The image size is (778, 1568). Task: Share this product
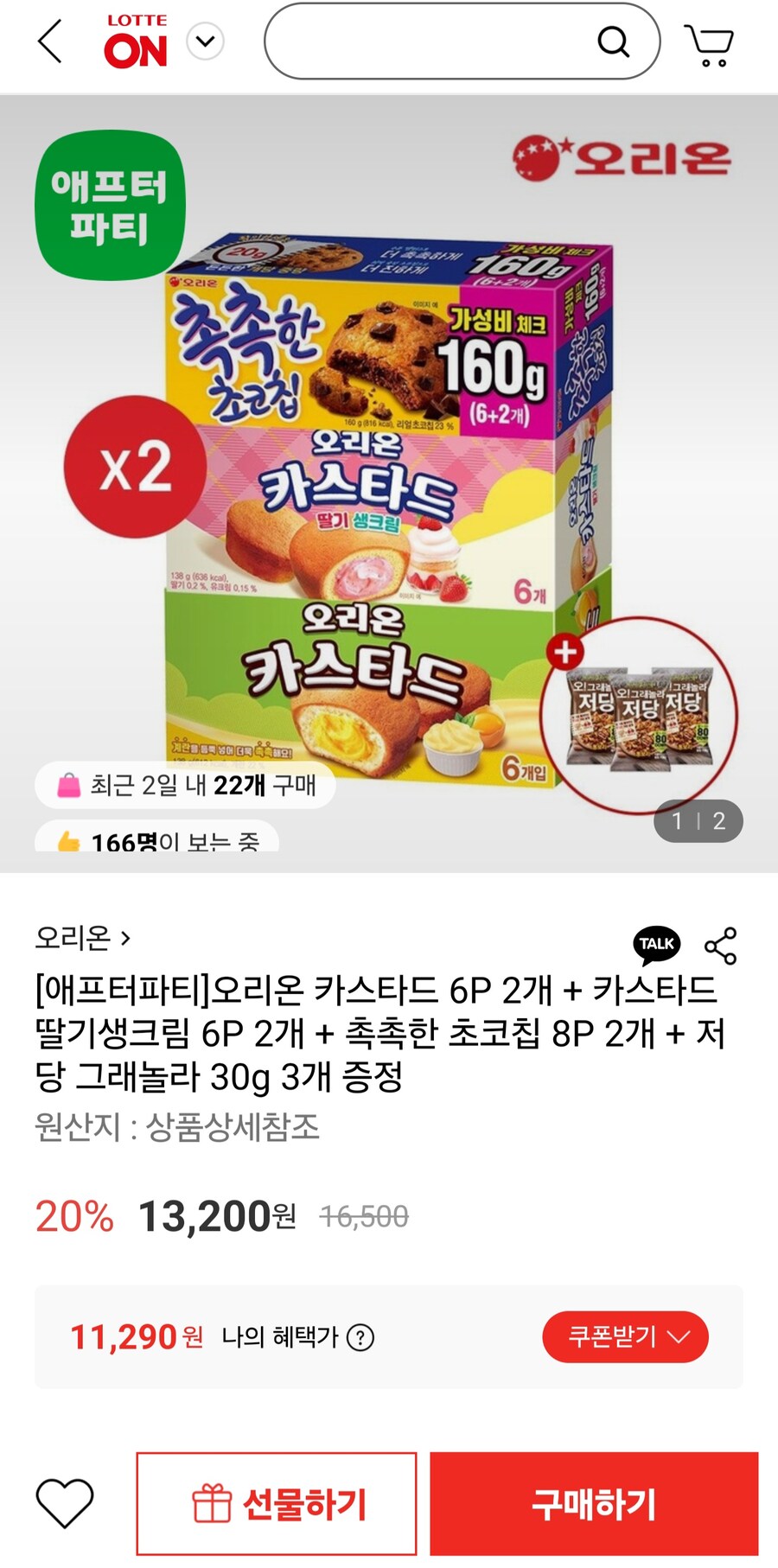click(x=721, y=946)
